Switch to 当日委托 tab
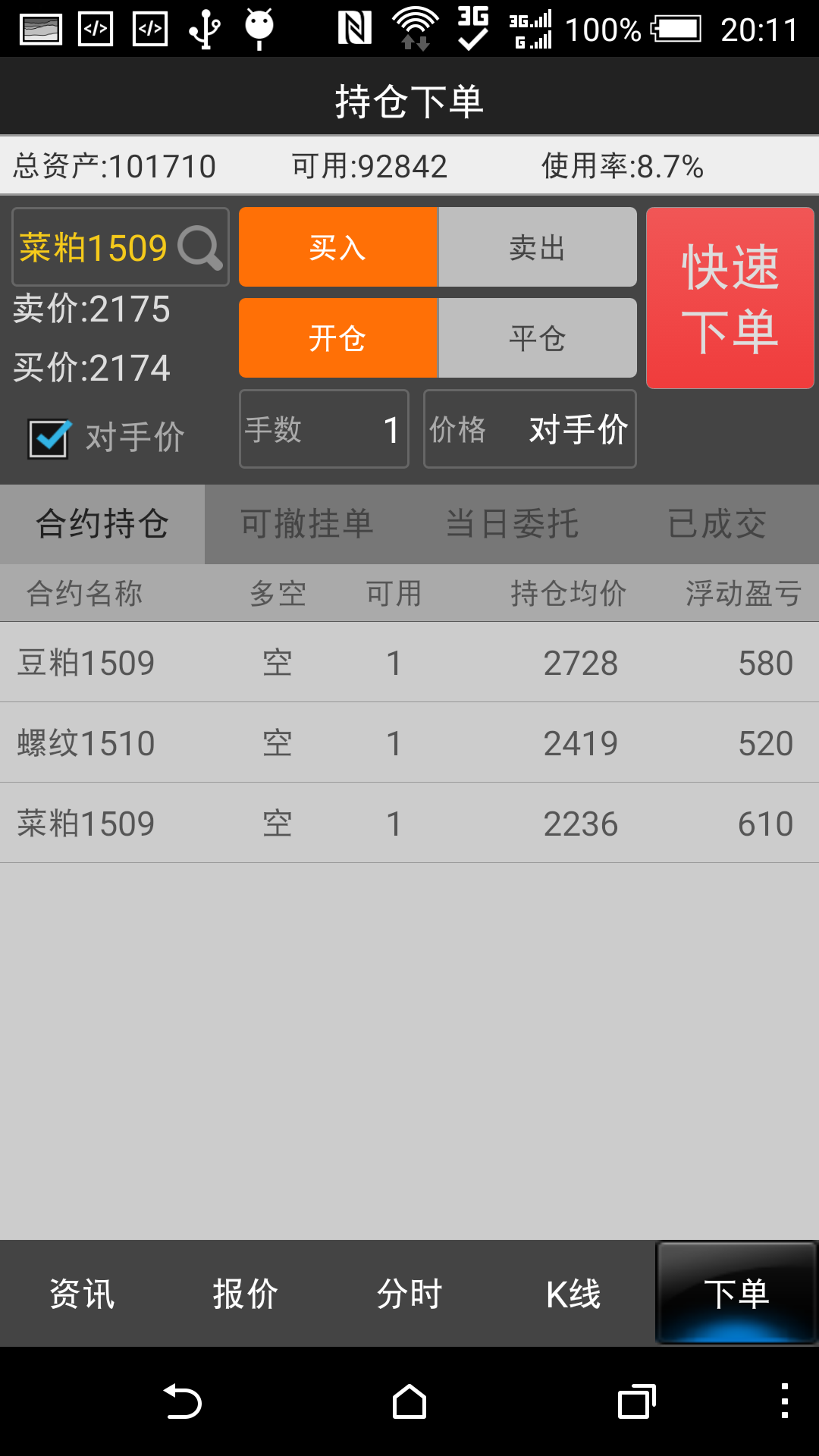 coord(512,524)
